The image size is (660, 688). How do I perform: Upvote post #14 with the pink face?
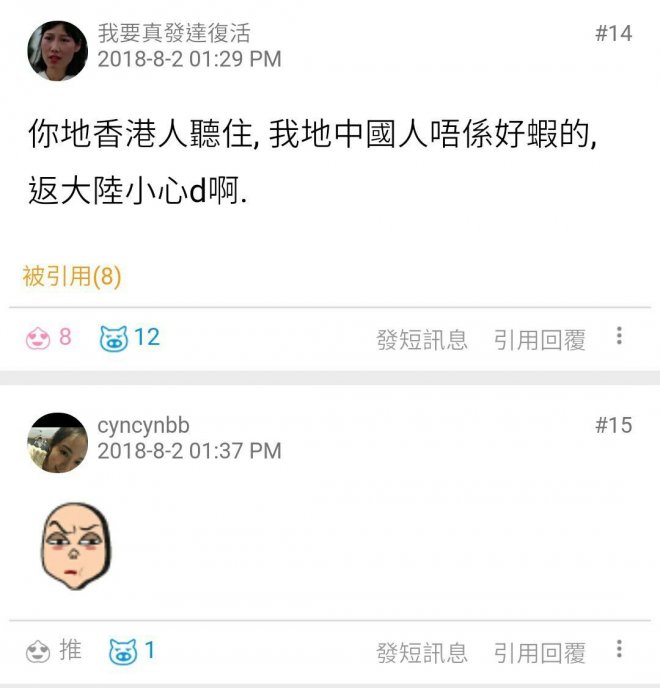(39, 338)
